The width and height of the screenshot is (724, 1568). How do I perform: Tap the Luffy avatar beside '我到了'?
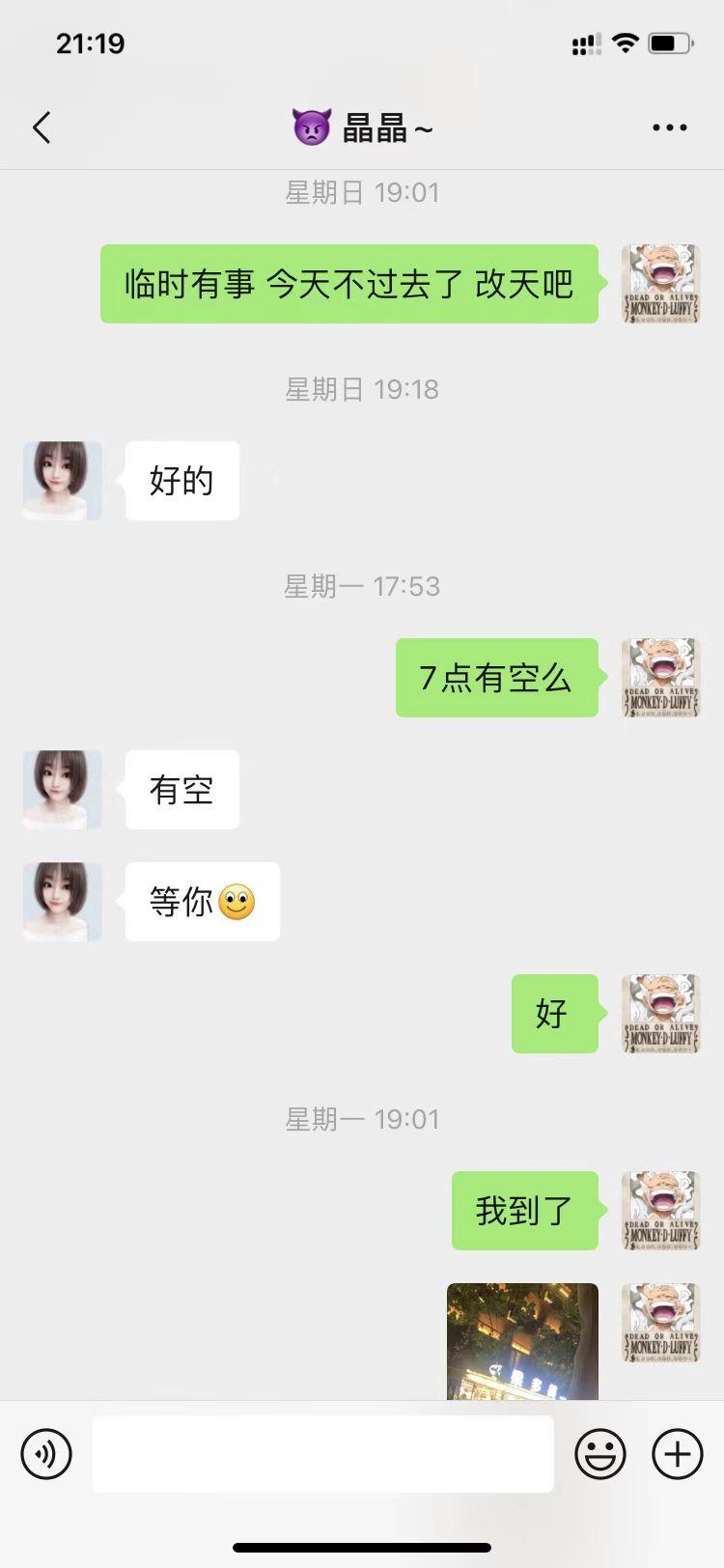click(x=660, y=1211)
